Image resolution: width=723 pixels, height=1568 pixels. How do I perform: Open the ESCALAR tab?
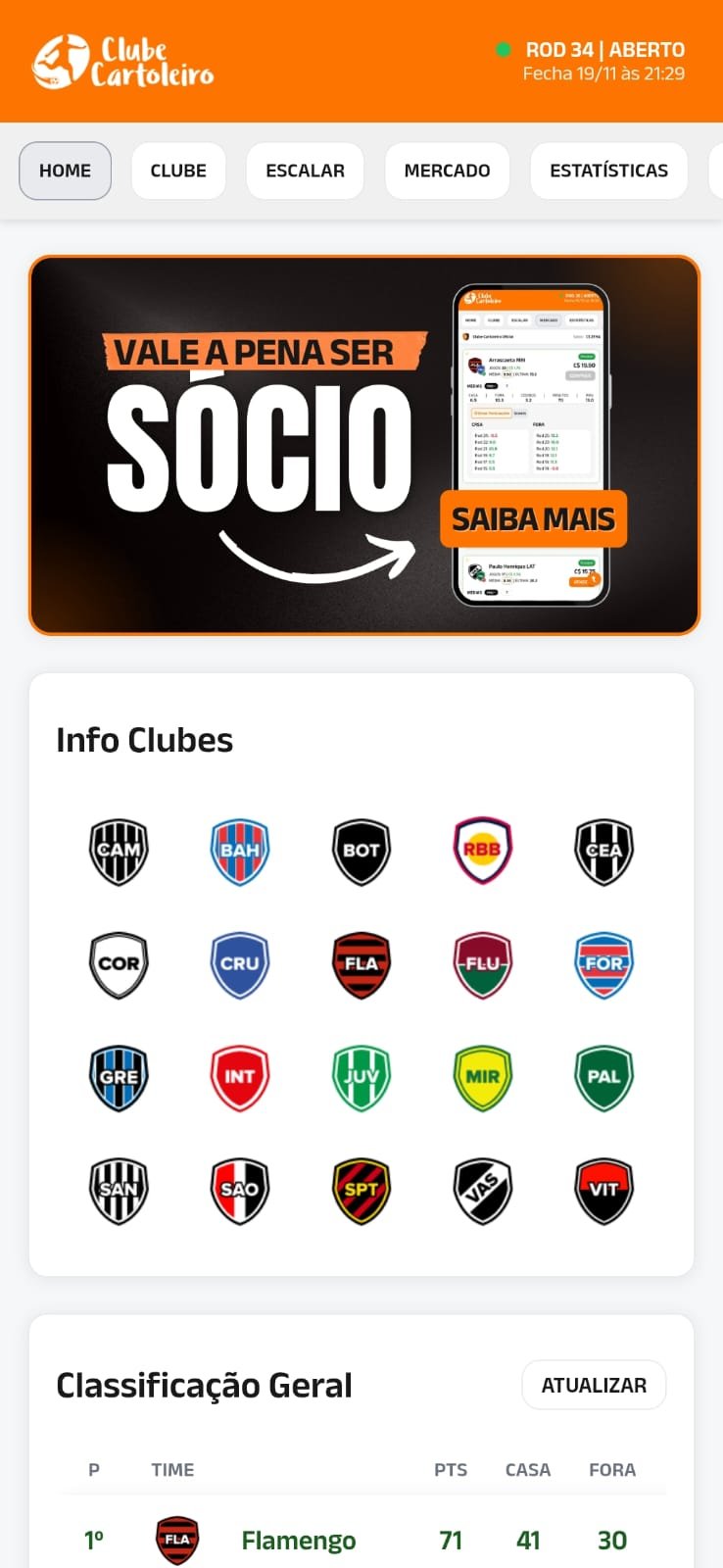tap(305, 171)
